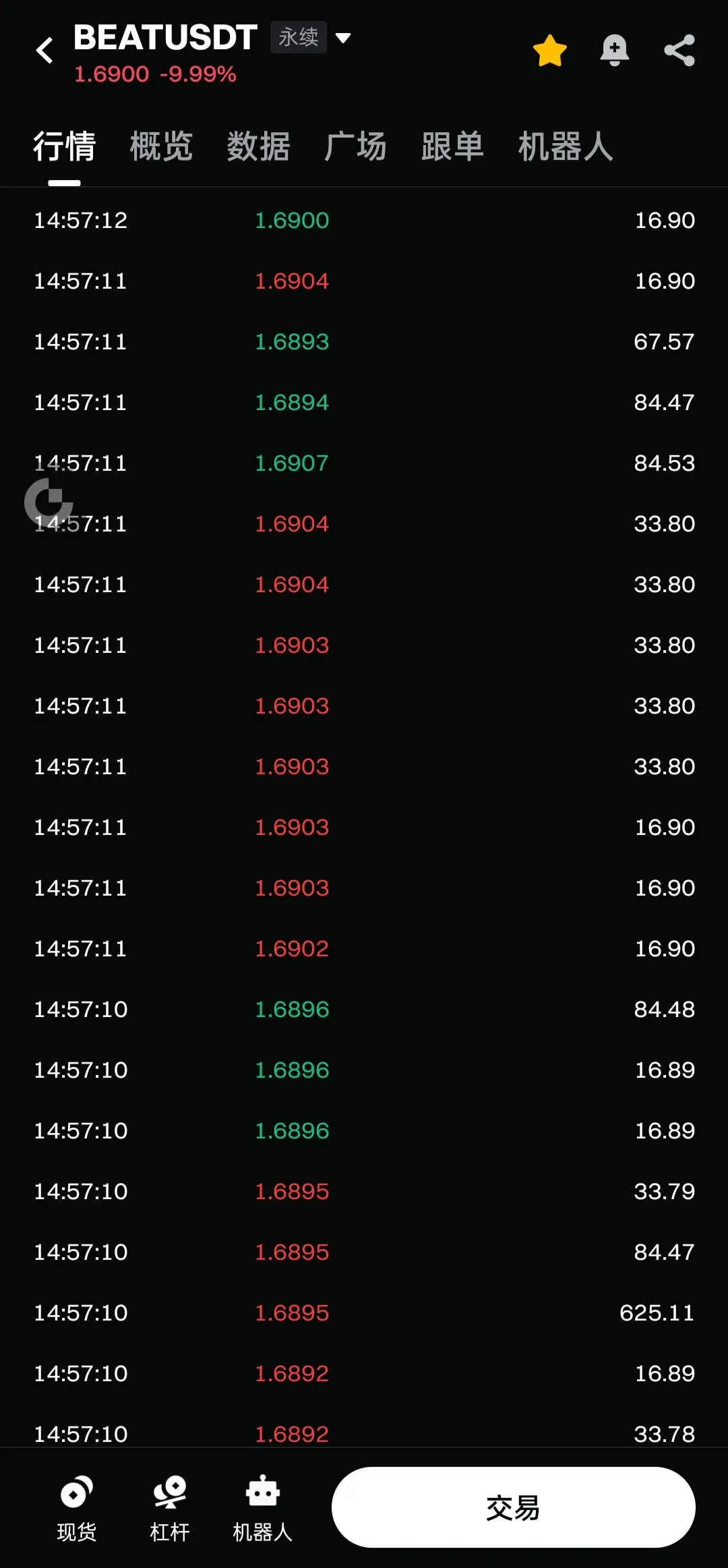Open 现货 spot trading
Screen dimensions: 728x1568
point(76,1509)
